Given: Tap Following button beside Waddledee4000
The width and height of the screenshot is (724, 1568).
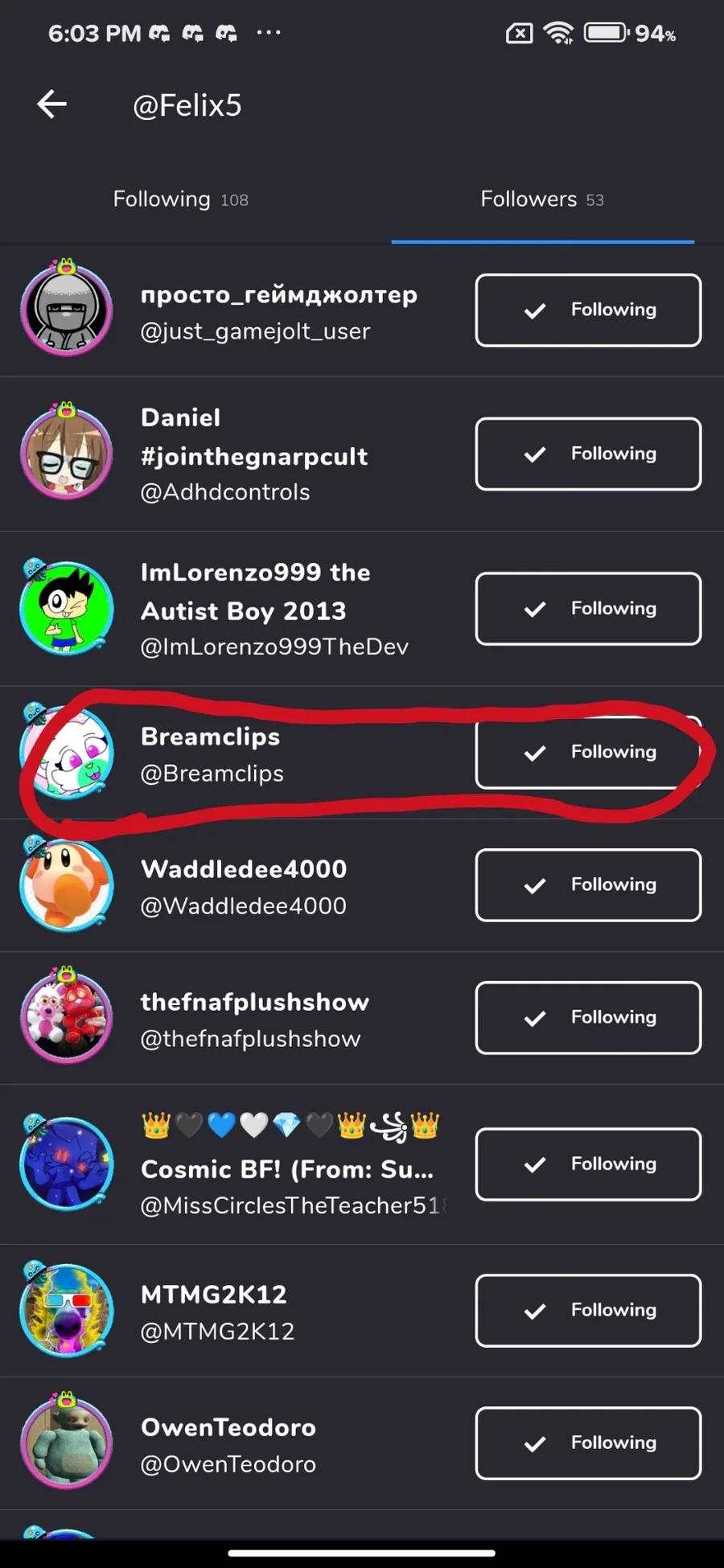Looking at the screenshot, I should [588, 885].
